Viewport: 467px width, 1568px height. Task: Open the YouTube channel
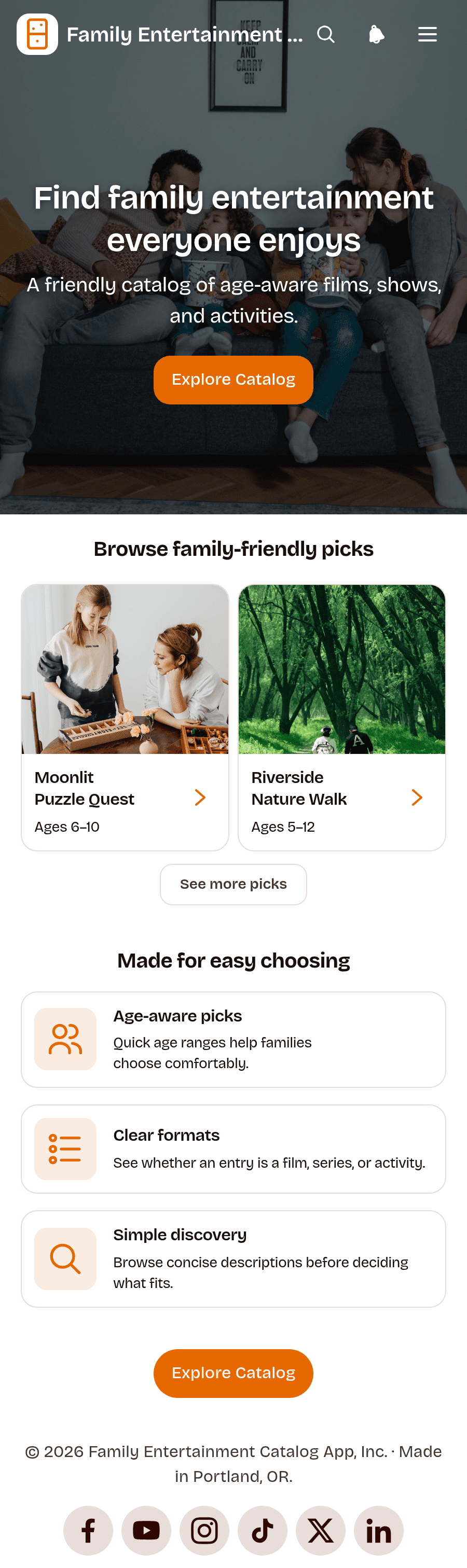pos(146,1531)
